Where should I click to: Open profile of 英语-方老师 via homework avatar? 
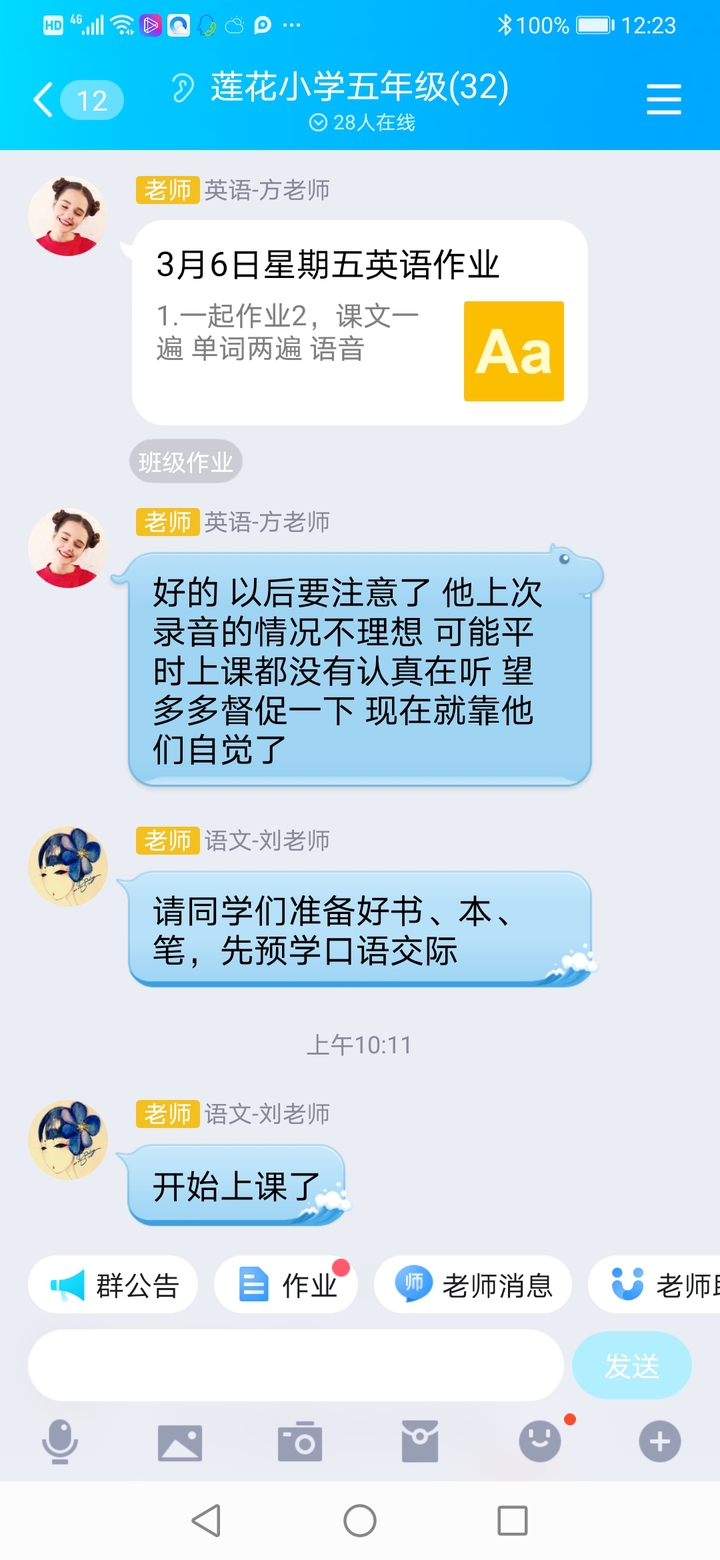tap(68, 216)
